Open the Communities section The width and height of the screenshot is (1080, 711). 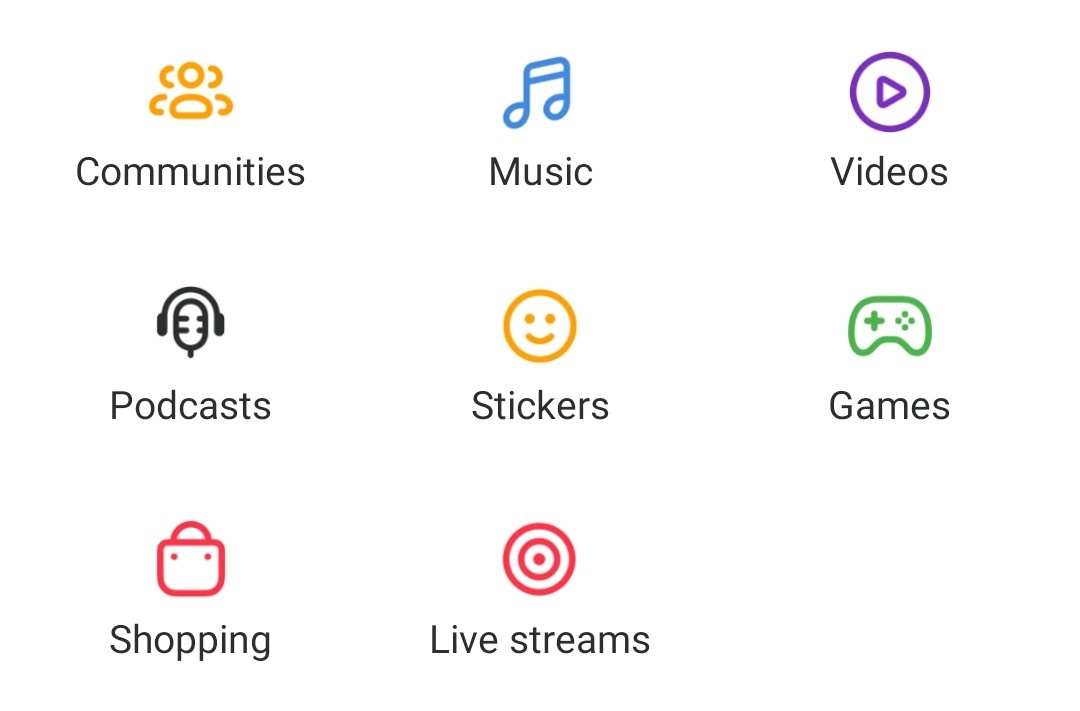(190, 93)
